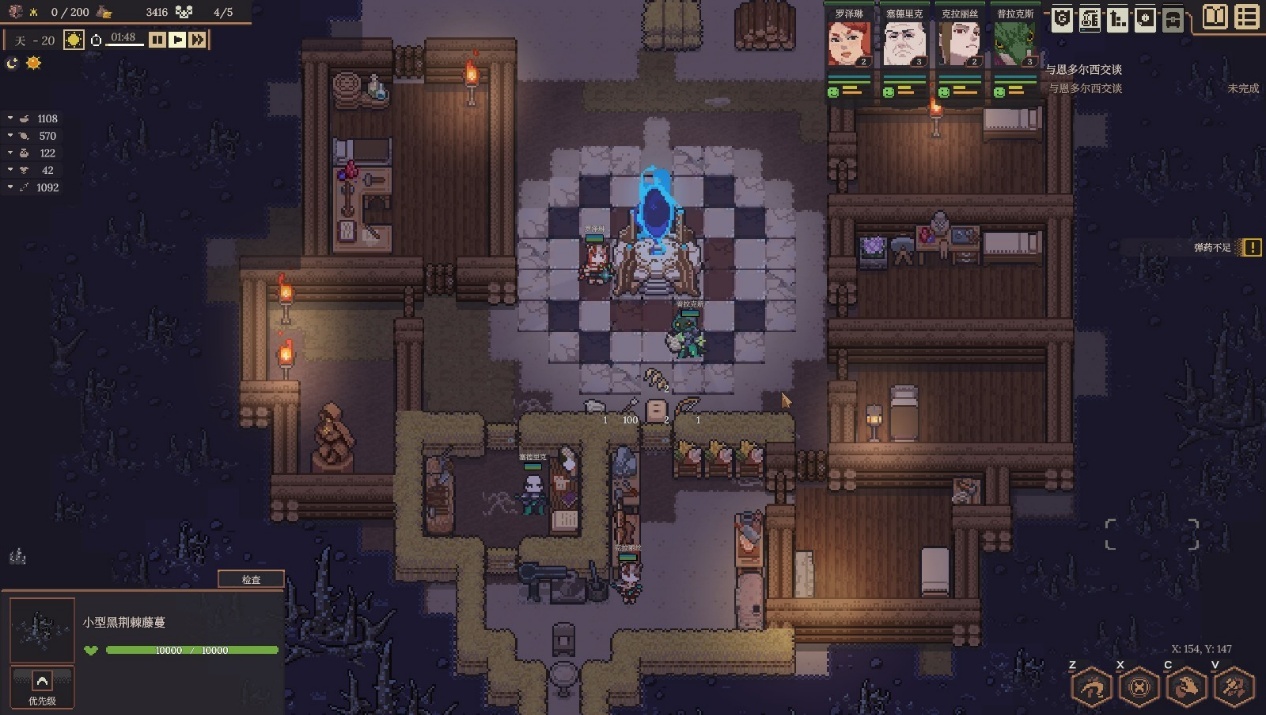This screenshot has height=715, width=1266.
Task: Select settler 塞德里克's portrait
Action: click(903, 44)
